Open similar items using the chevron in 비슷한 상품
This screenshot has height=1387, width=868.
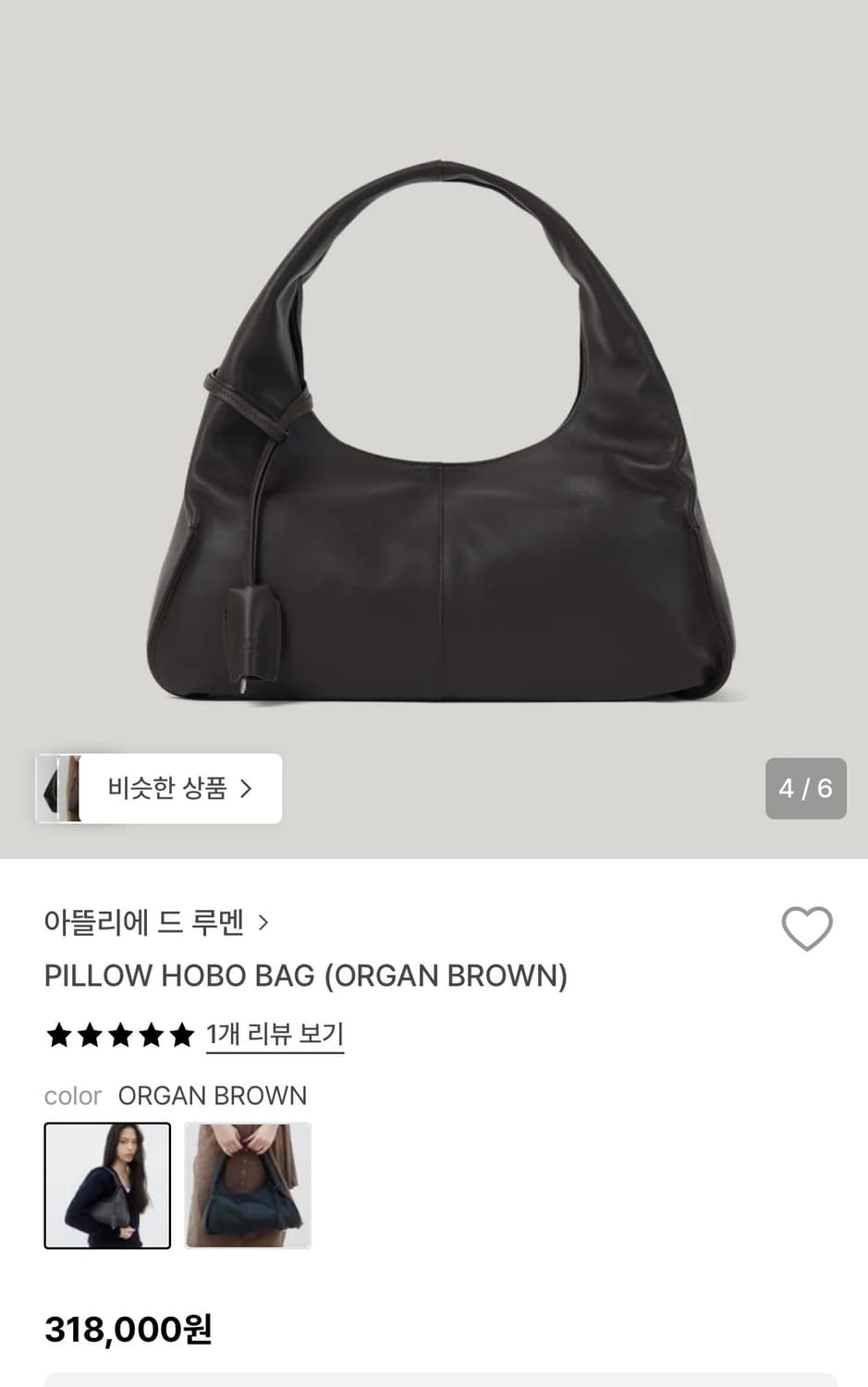[x=247, y=788]
